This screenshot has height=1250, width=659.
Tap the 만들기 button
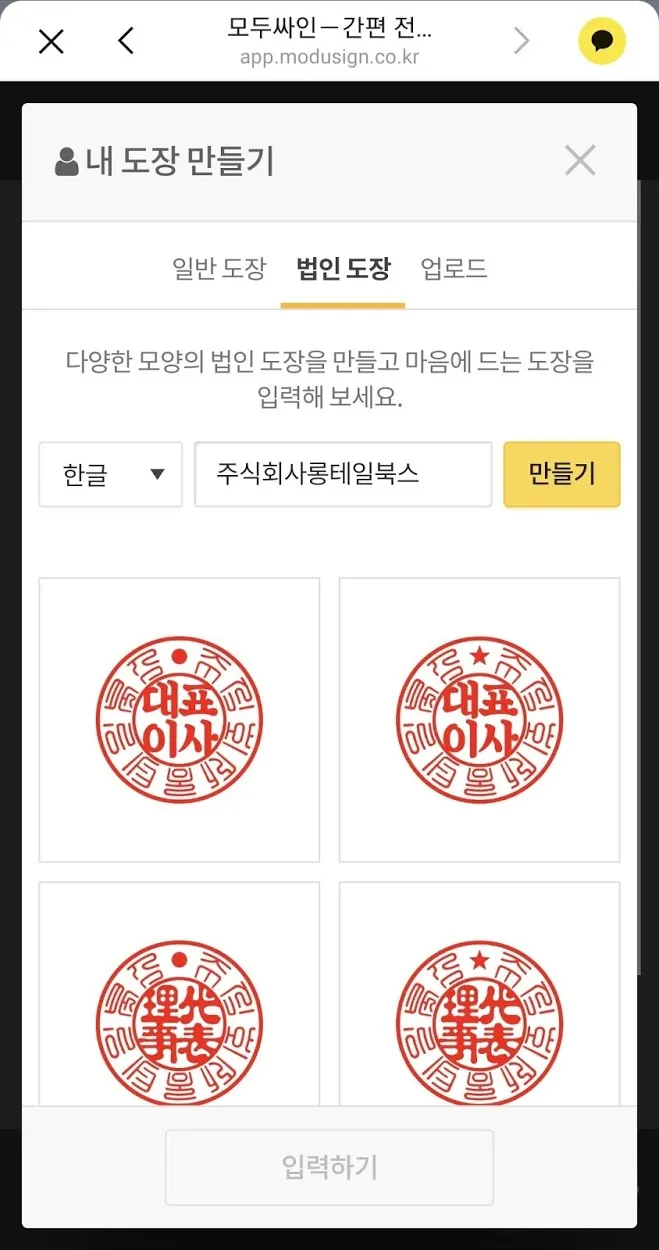click(x=562, y=474)
